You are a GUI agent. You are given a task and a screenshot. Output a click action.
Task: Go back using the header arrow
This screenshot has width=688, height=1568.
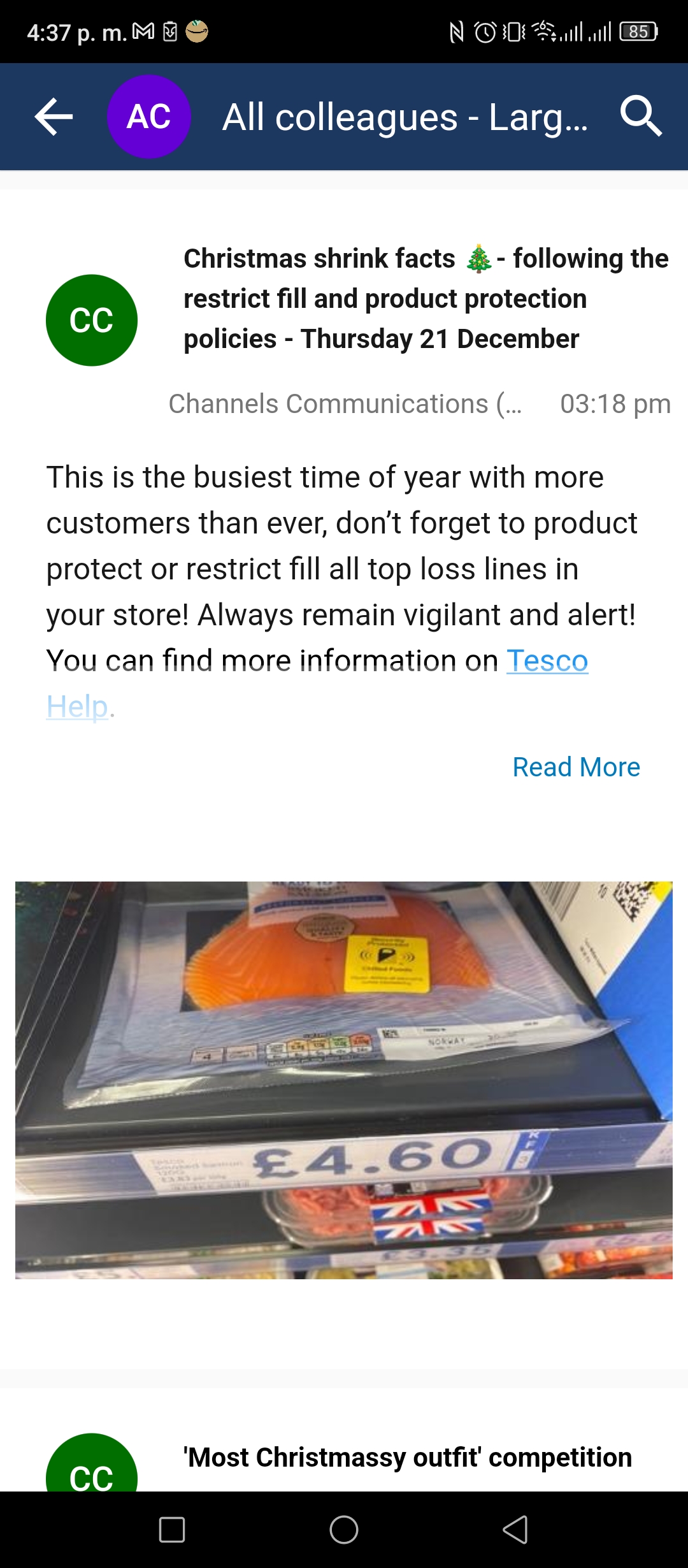pos(54,117)
